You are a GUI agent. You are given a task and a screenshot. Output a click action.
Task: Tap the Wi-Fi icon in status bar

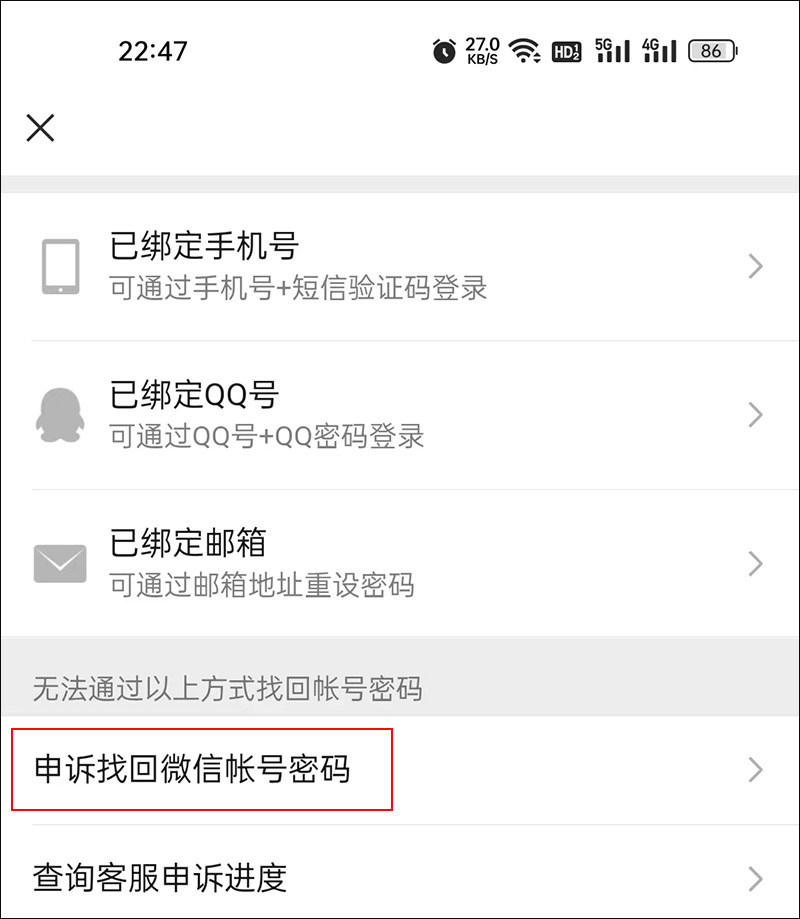[x=525, y=50]
